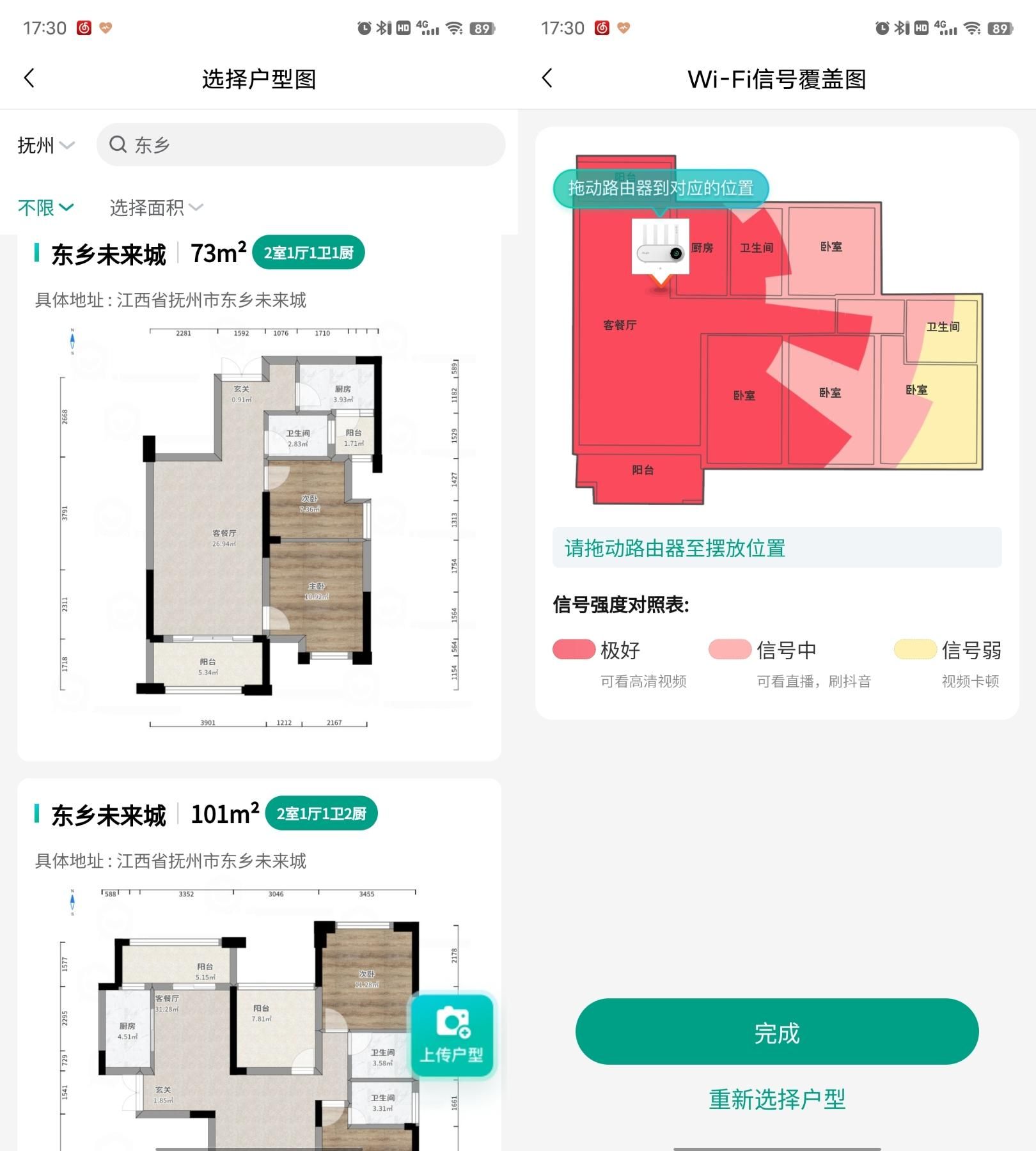This screenshot has width=1036, height=1151.
Task: Open the 抚州 city dropdown
Action: (x=45, y=146)
